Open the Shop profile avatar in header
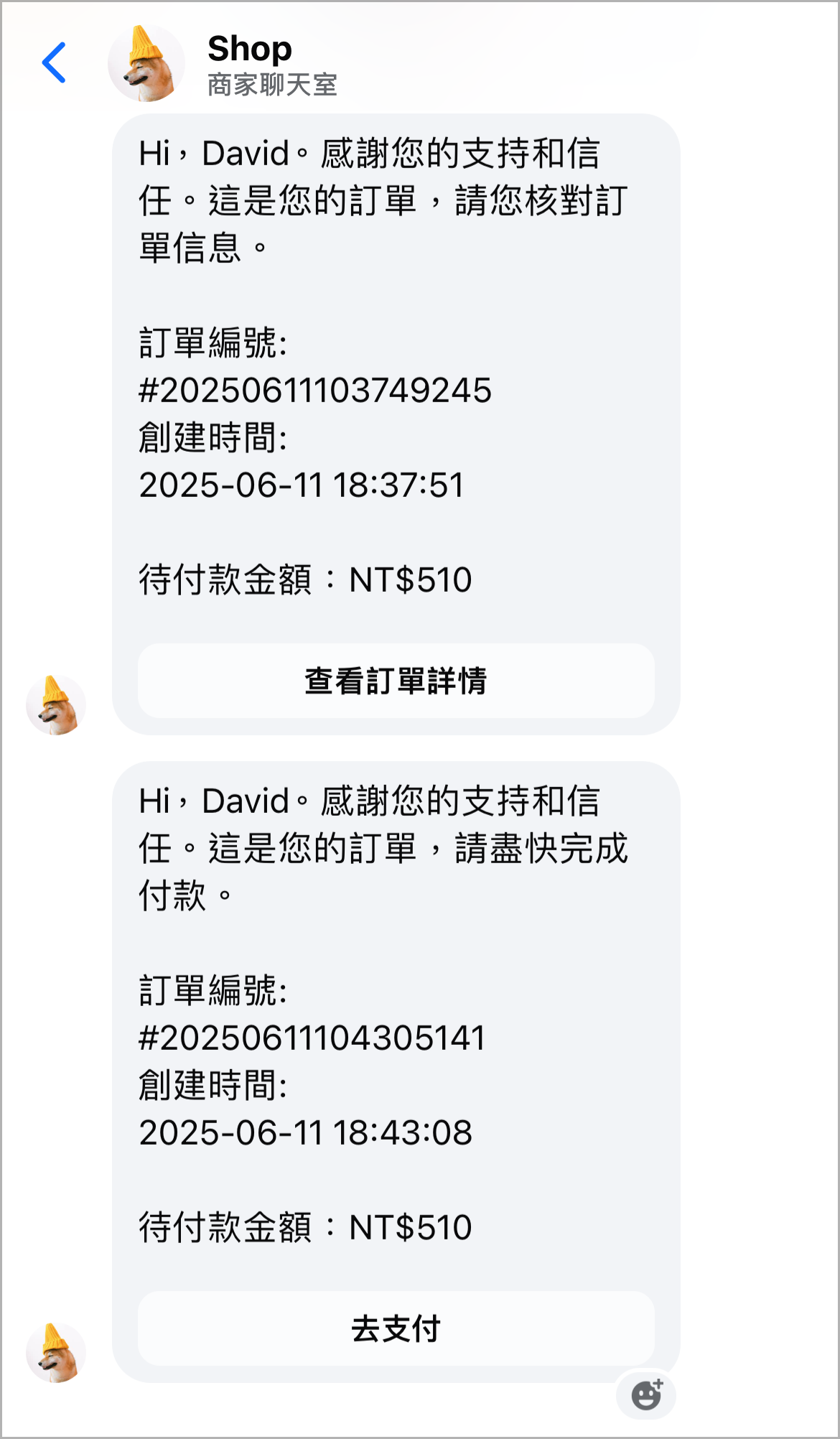 point(146,64)
